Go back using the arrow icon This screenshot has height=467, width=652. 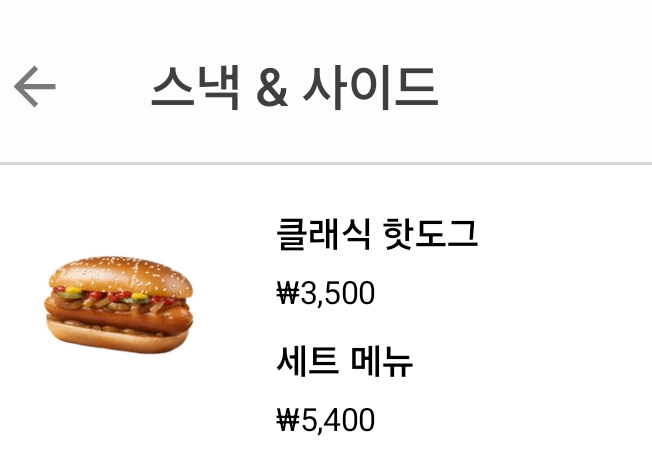35,87
